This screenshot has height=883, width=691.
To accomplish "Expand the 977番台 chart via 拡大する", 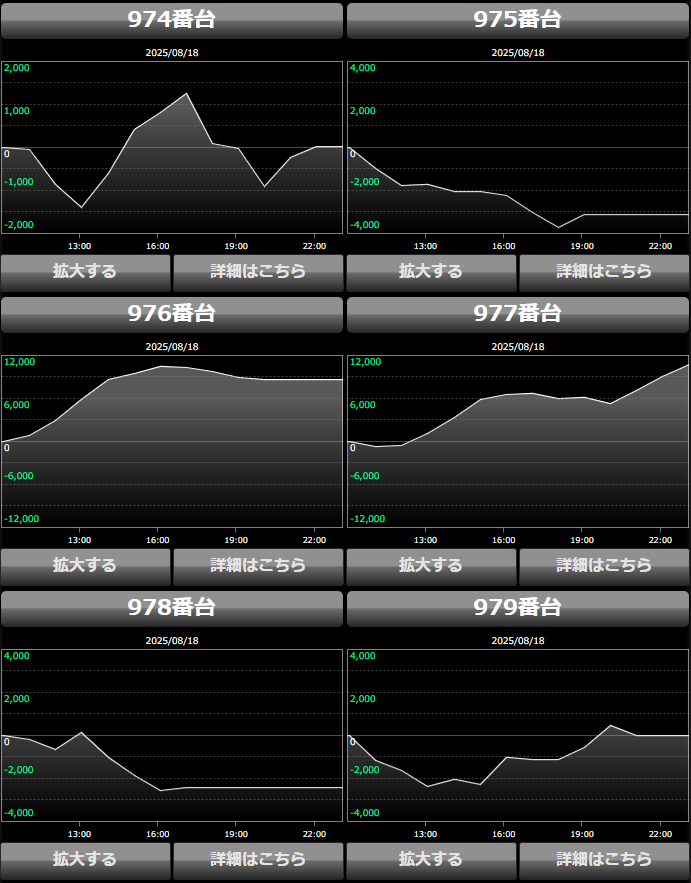I will (x=431, y=565).
